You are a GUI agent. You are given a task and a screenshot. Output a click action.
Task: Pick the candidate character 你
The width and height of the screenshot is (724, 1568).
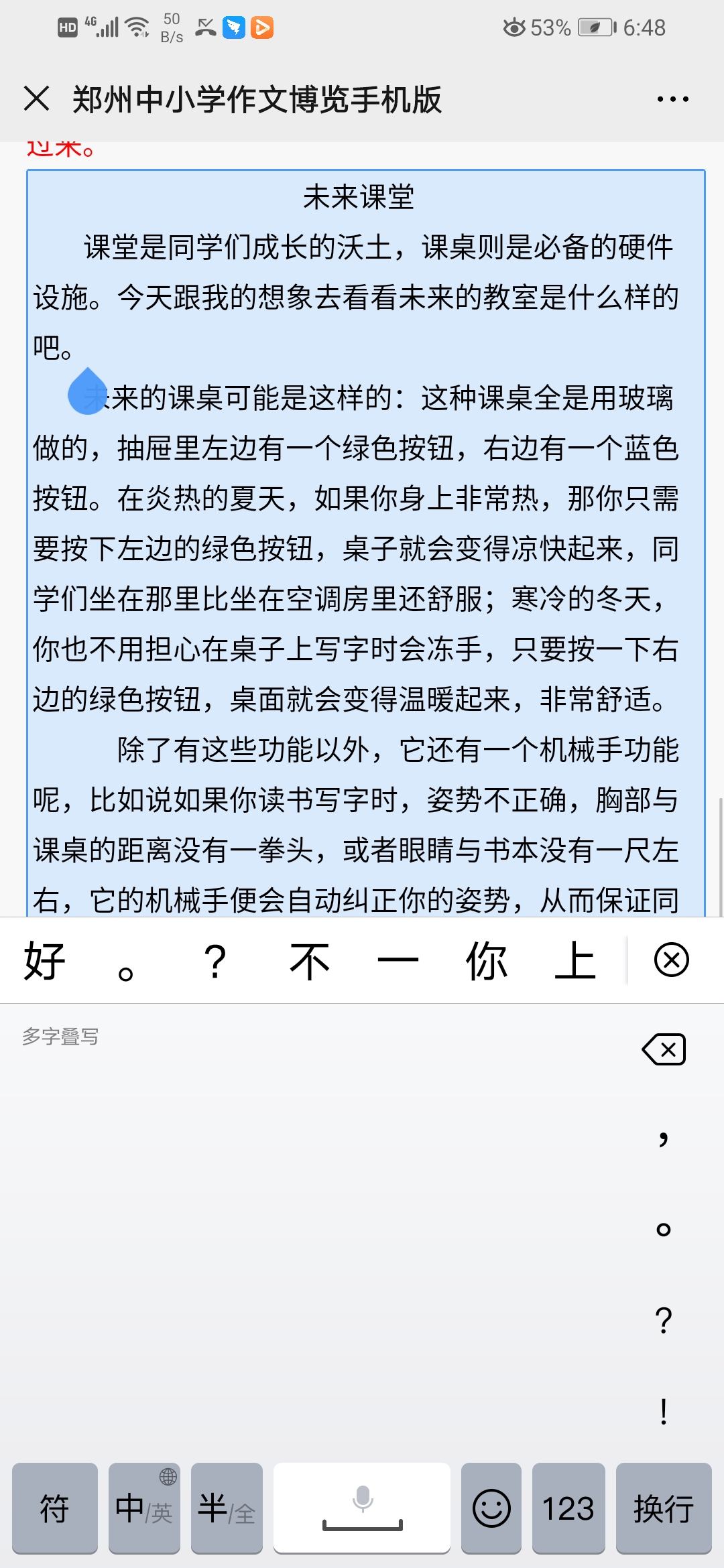(487, 961)
